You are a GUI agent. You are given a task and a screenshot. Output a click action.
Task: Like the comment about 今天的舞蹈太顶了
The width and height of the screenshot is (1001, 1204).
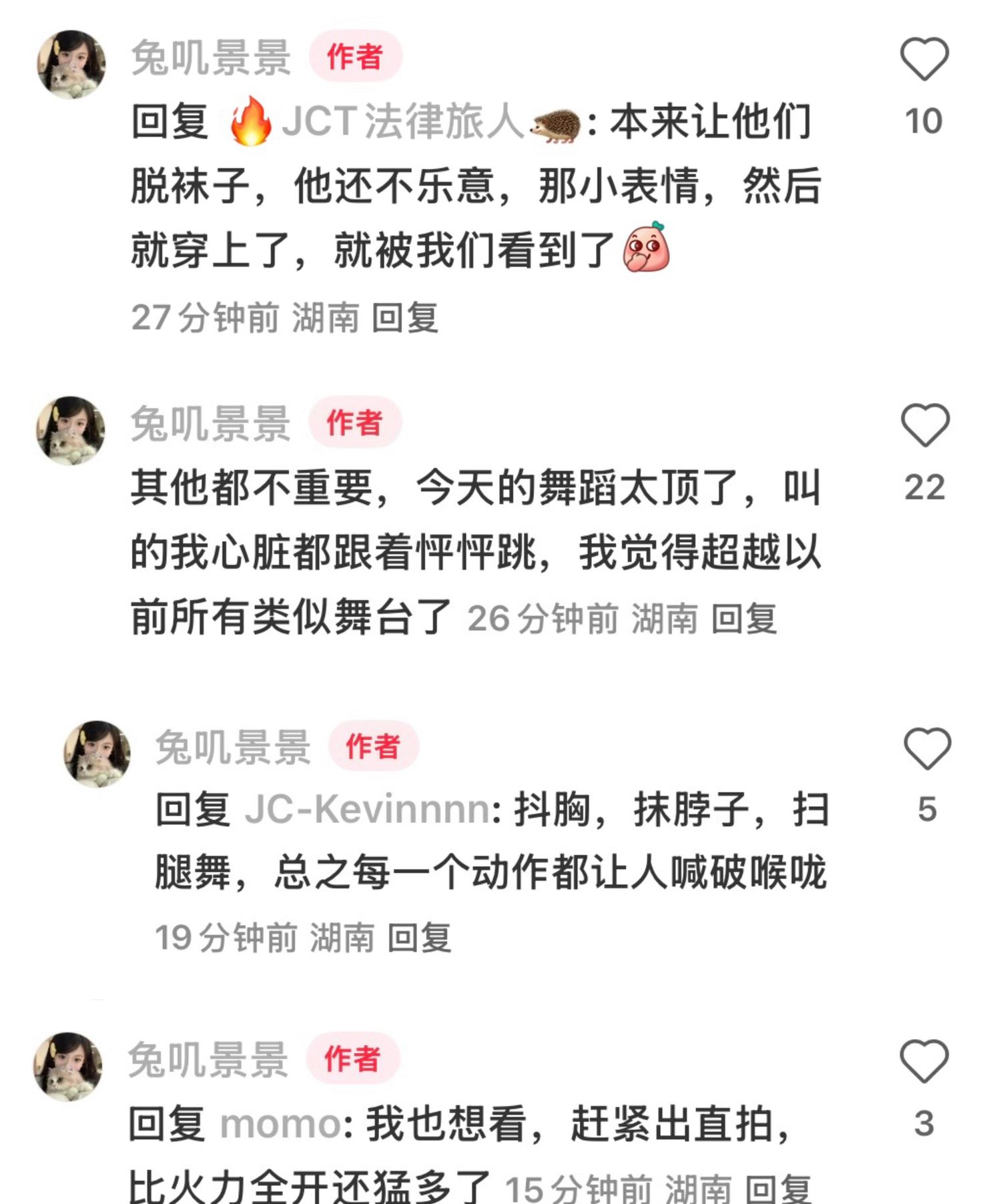click(x=924, y=425)
